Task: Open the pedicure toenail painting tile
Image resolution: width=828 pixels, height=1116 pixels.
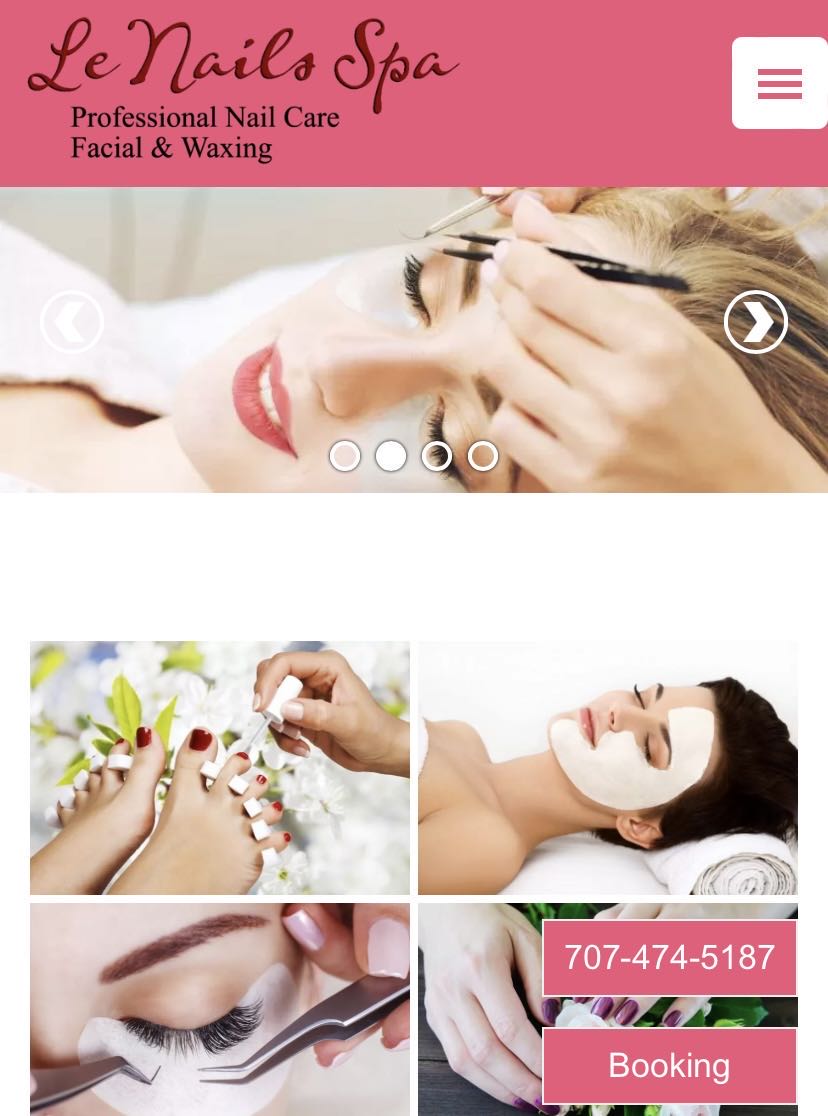Action: click(220, 768)
